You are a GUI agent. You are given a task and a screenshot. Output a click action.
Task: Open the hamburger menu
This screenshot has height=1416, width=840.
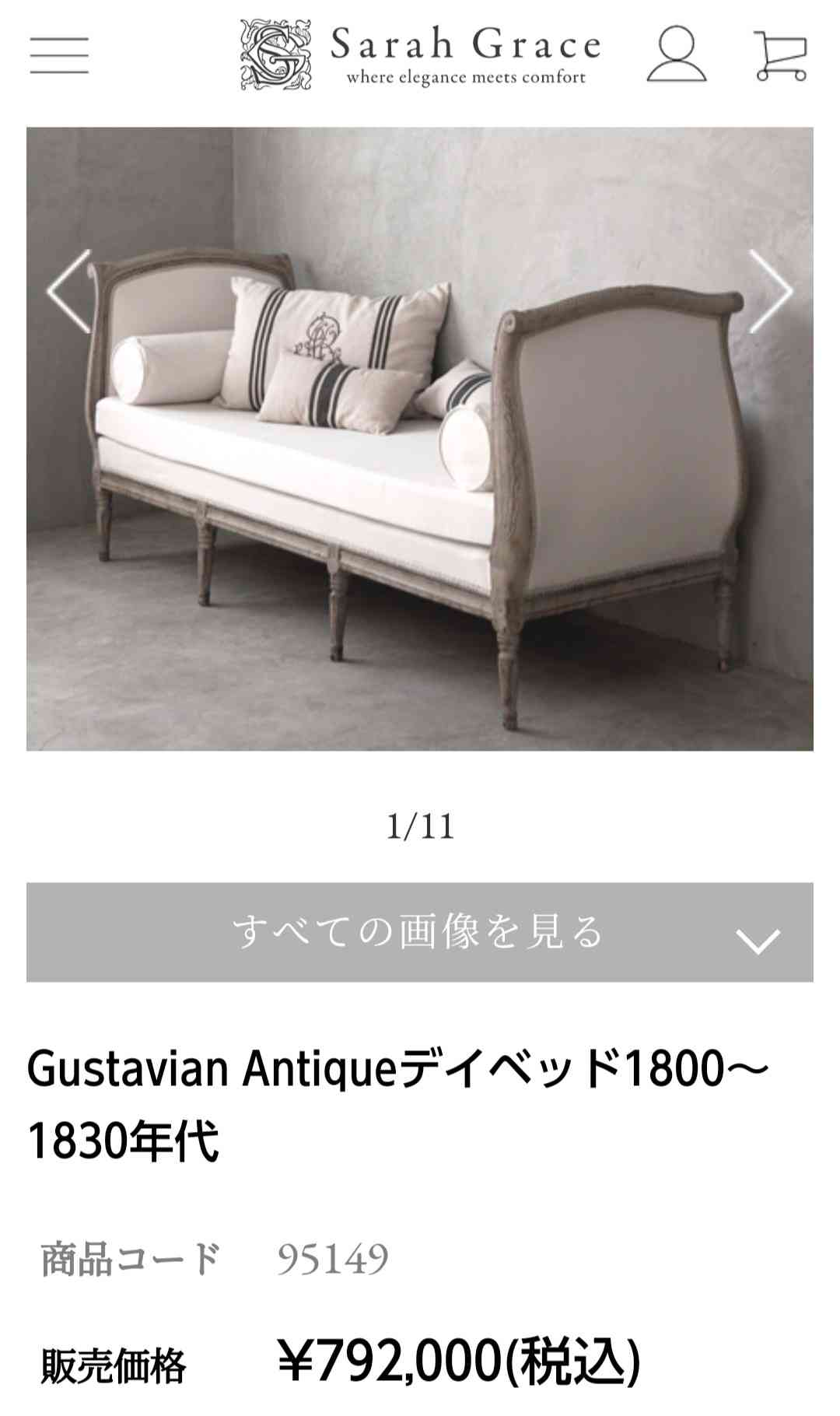(59, 54)
